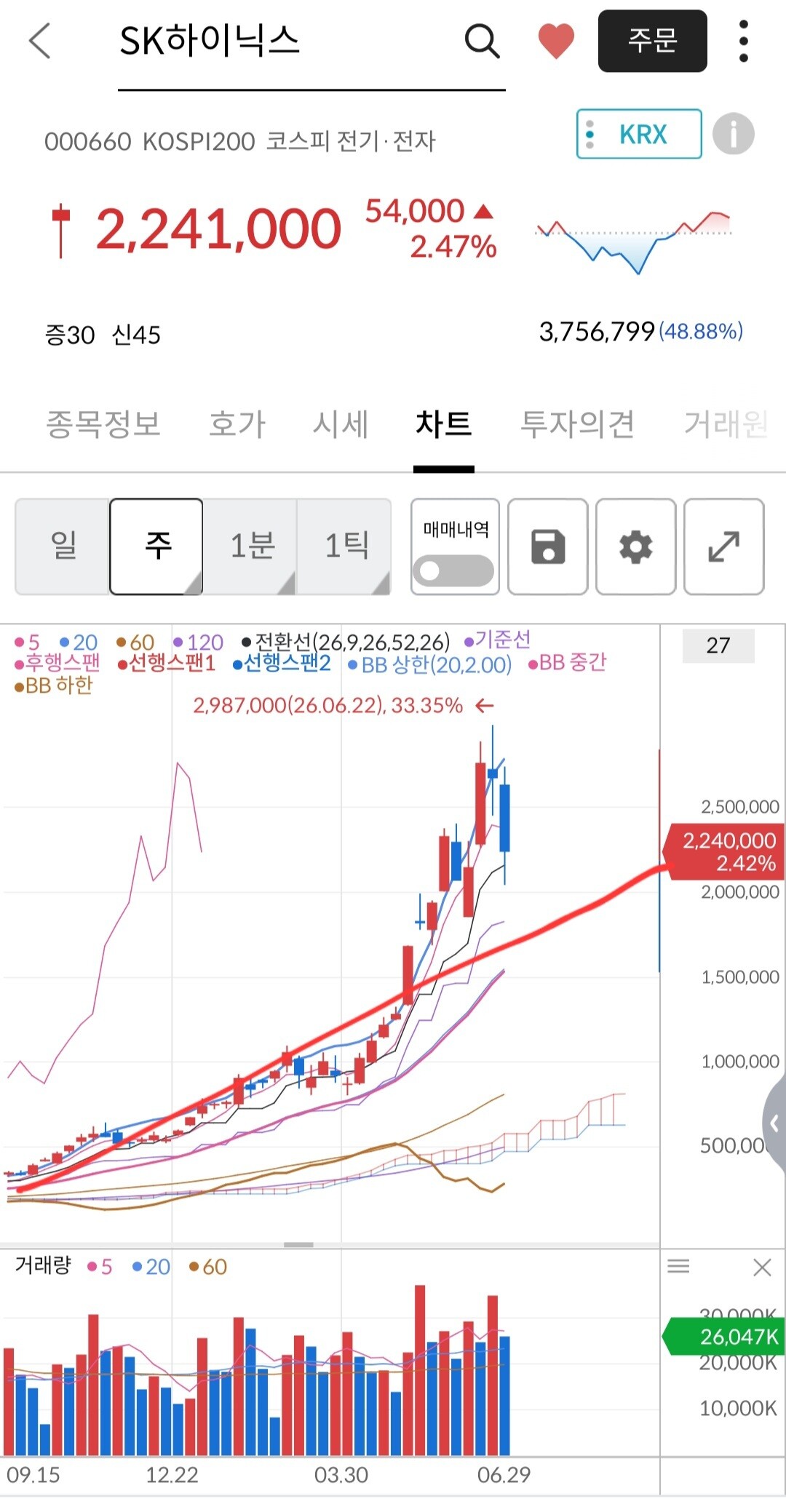The width and height of the screenshot is (786, 1512).
Task: Switch to the 종목정보 tab
Action: [103, 424]
